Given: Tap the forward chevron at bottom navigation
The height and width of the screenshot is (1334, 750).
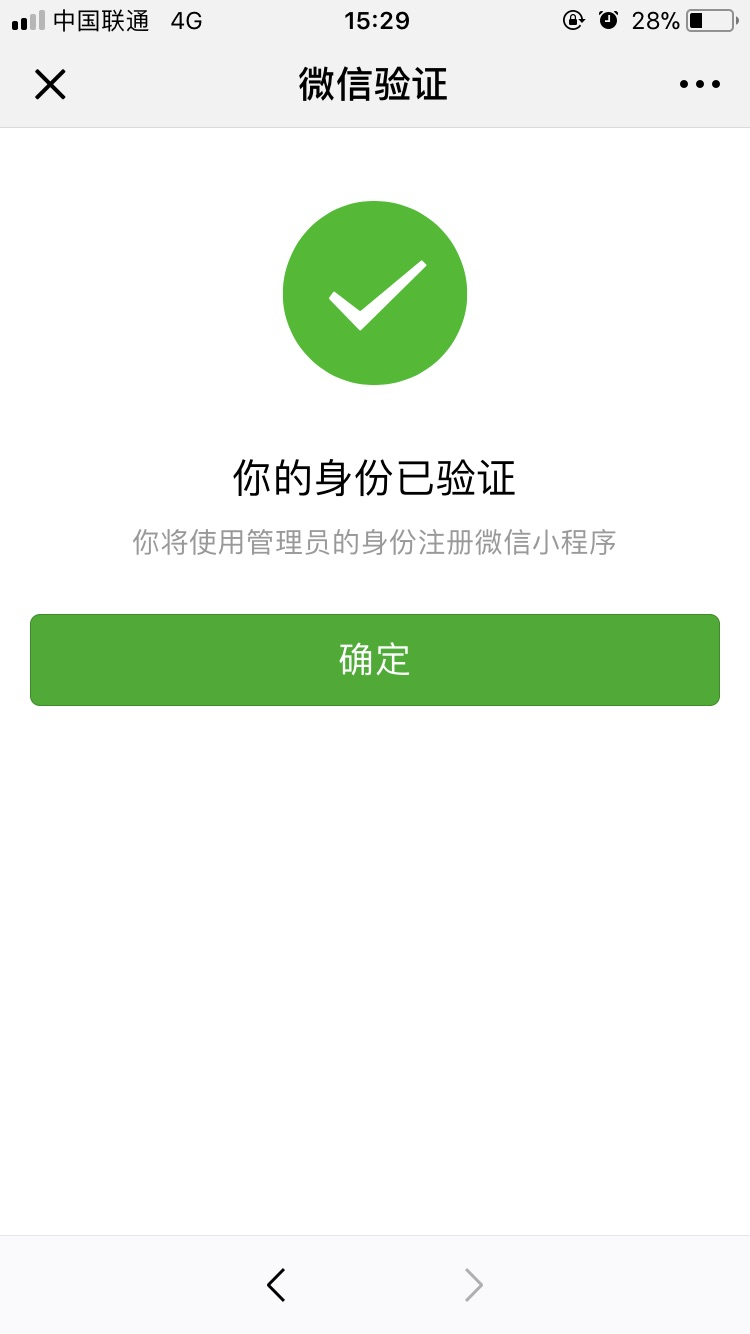Looking at the screenshot, I should (472, 1285).
